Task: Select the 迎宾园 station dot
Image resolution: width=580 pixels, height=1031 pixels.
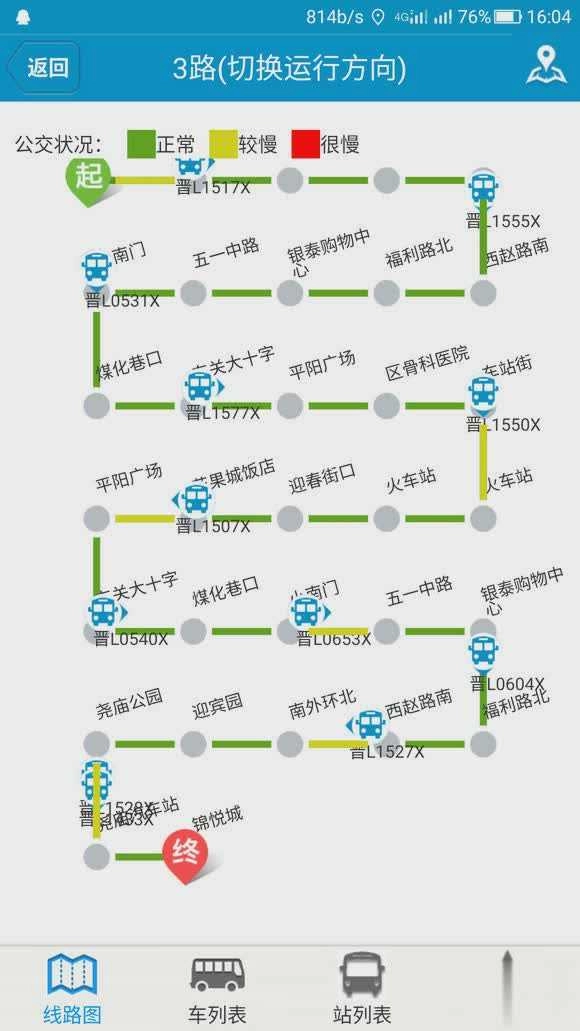Action: point(193,744)
